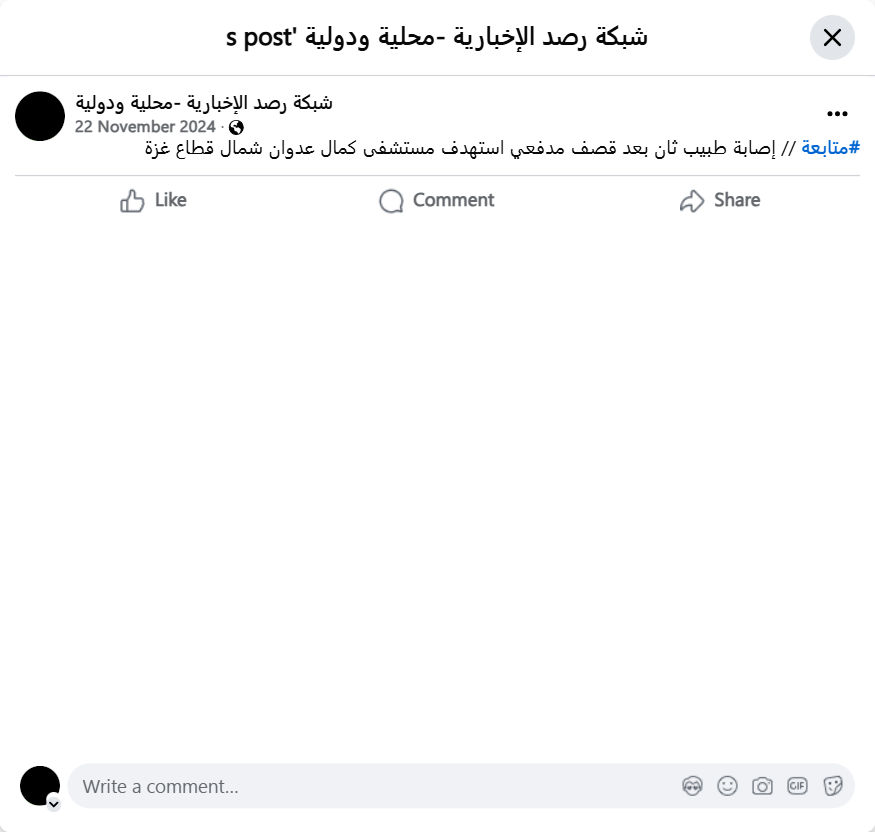Open the 22 November 2024 timestamp link
Image resolution: width=875 pixels, height=832 pixels.
point(145,127)
